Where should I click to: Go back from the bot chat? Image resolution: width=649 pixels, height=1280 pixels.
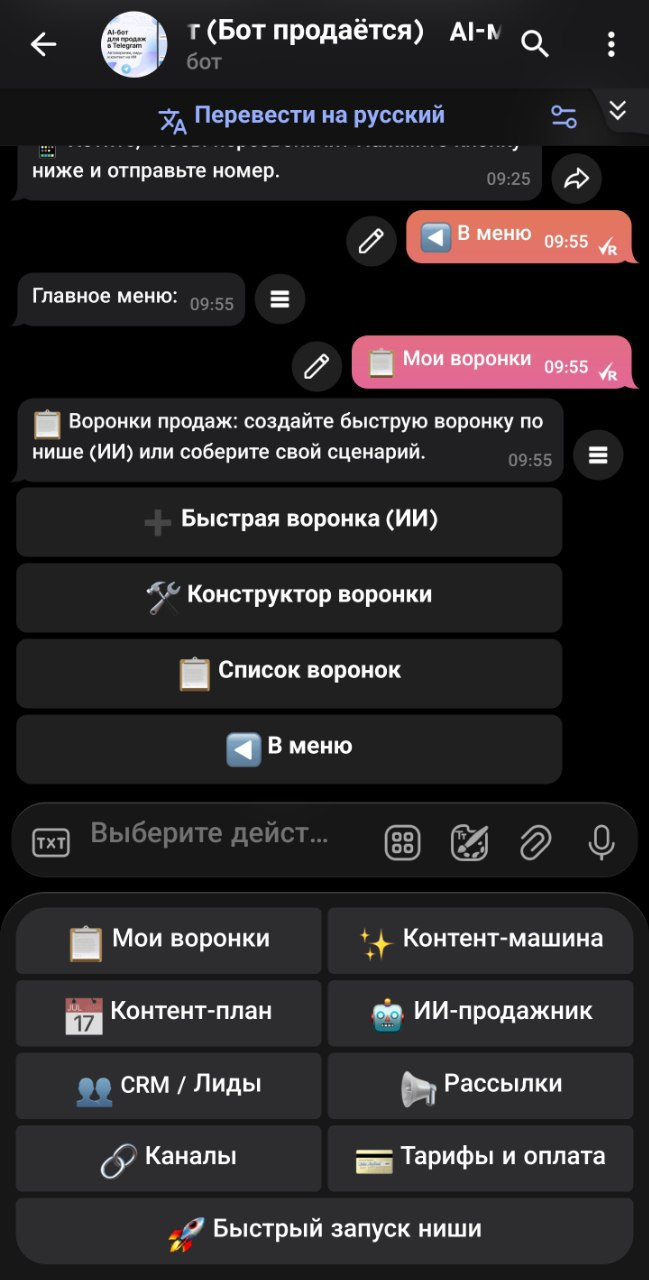point(43,45)
